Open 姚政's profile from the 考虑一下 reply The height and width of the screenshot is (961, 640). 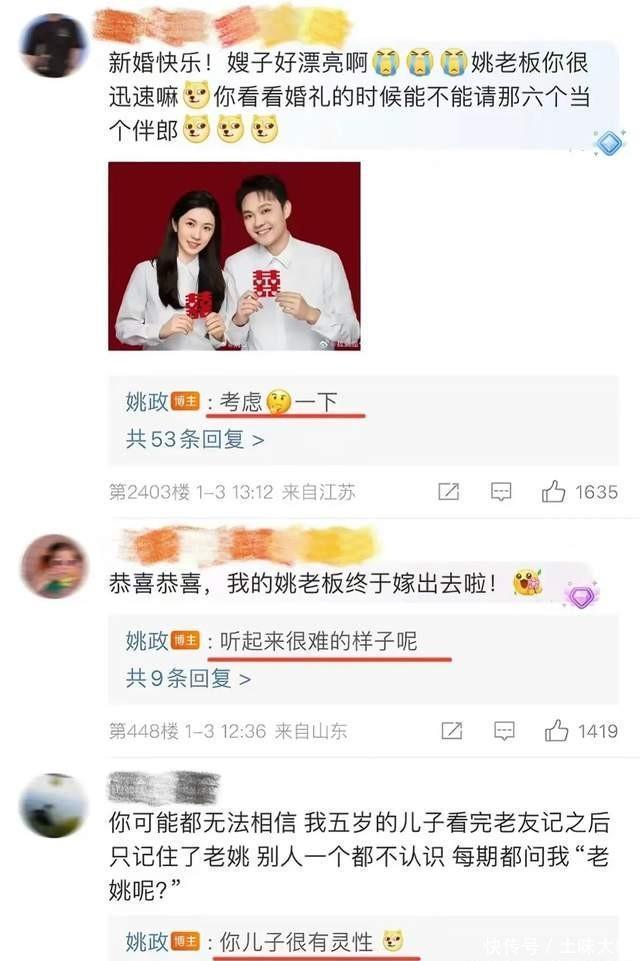pos(147,402)
